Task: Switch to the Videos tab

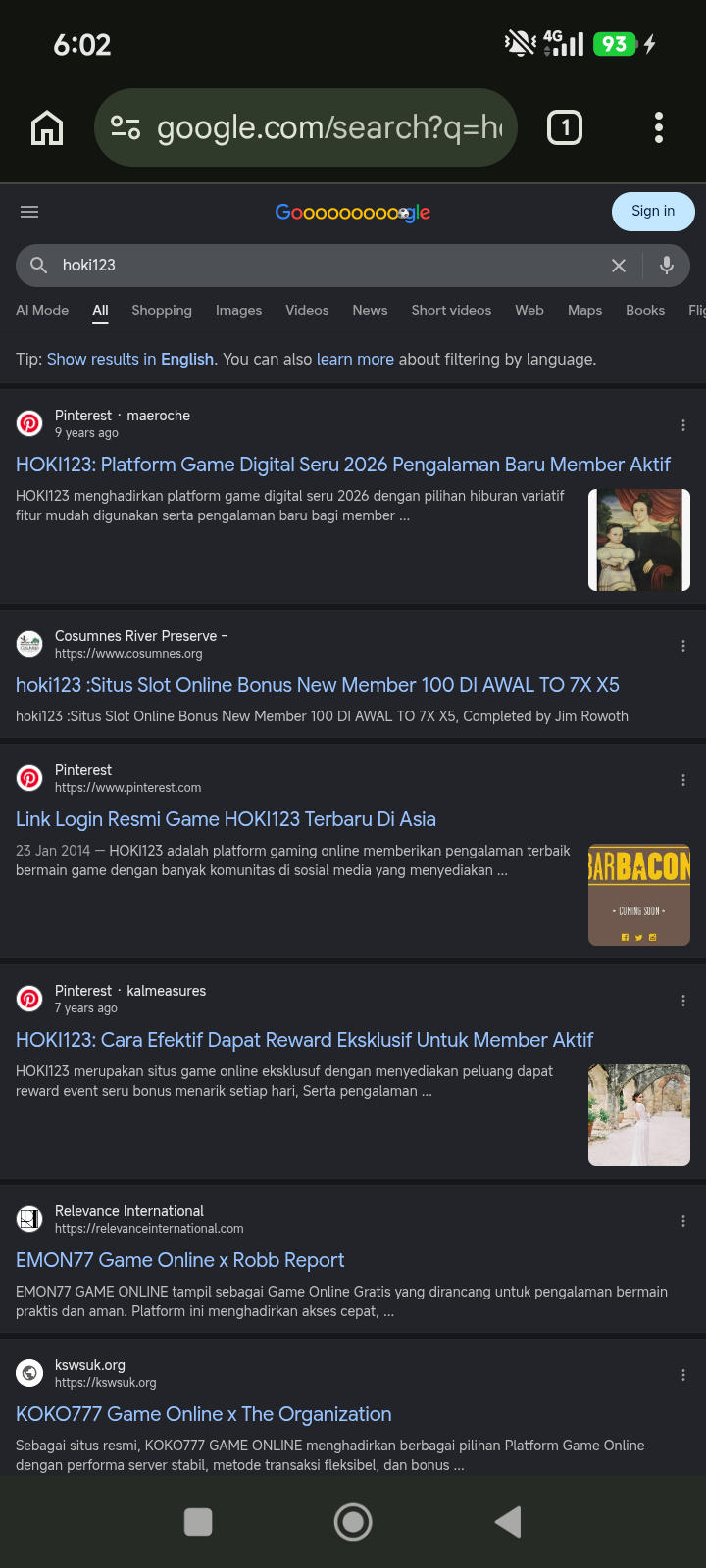Action: click(307, 310)
